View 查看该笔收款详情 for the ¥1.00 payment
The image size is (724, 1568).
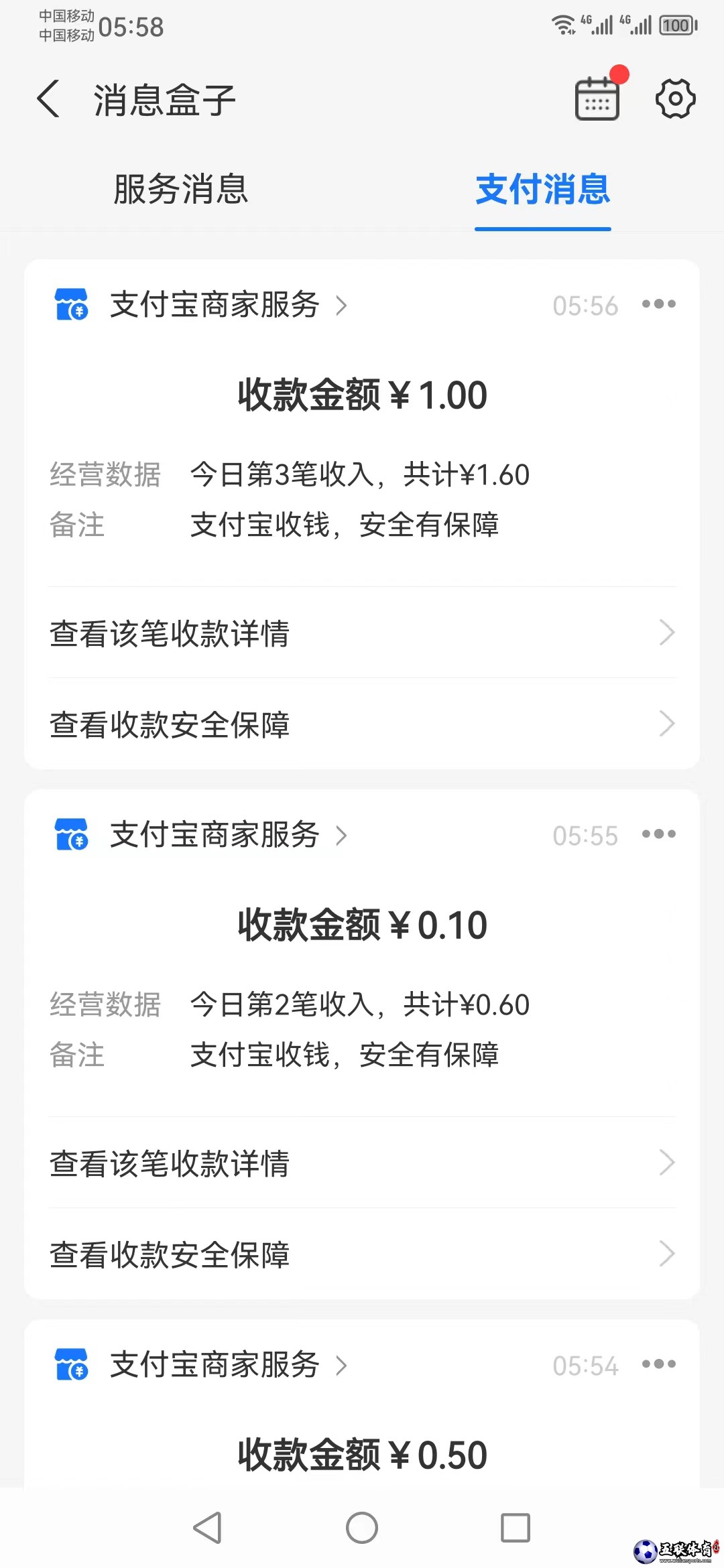[x=362, y=633]
